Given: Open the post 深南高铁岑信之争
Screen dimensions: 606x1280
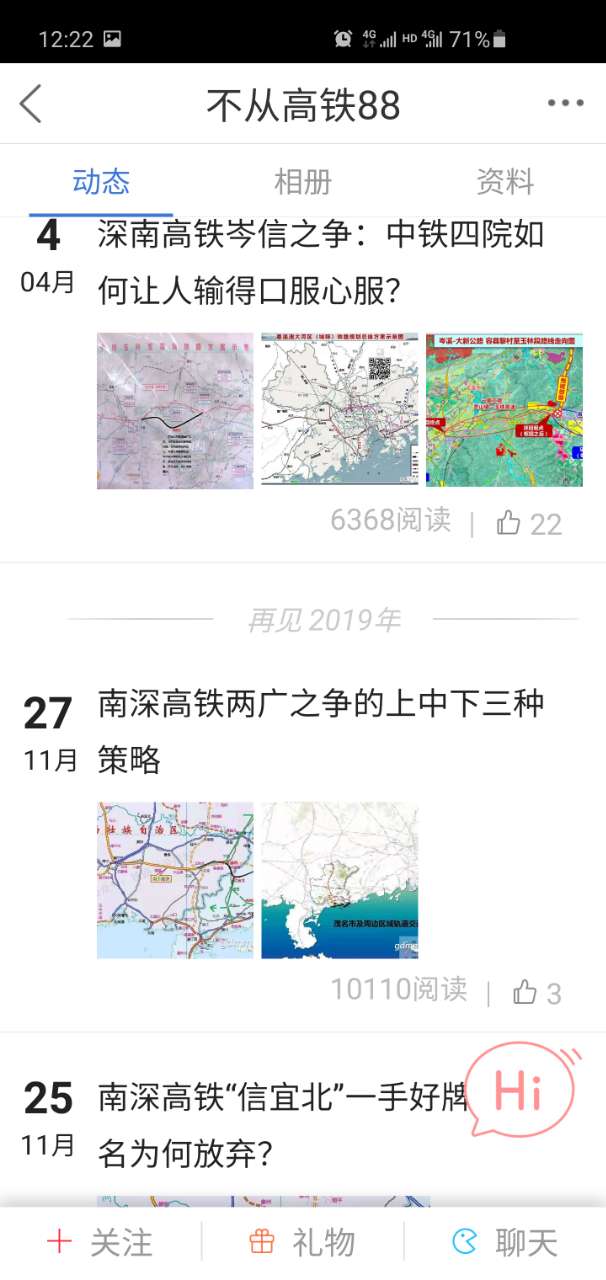Looking at the screenshot, I should pos(321,263).
